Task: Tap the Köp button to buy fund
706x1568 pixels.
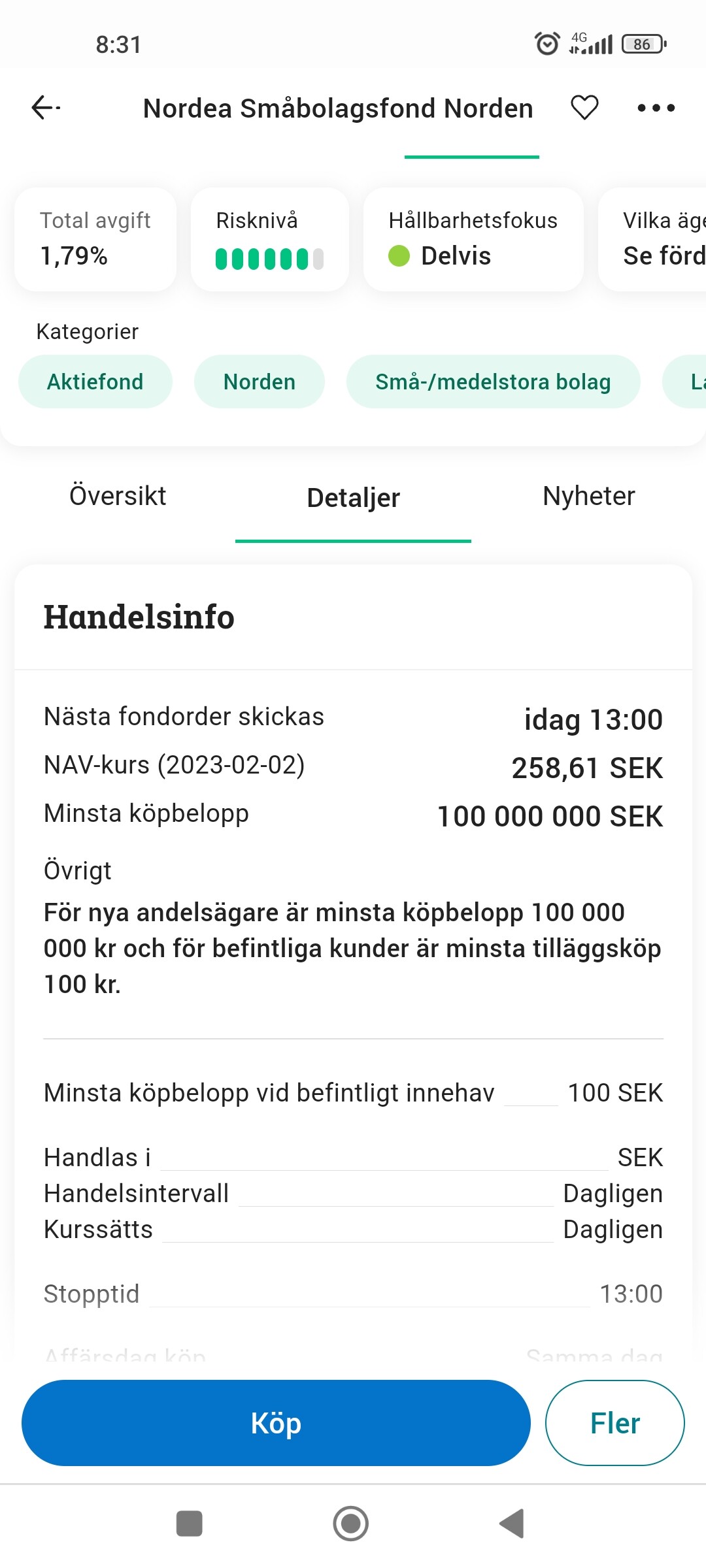Action: coord(276,1423)
